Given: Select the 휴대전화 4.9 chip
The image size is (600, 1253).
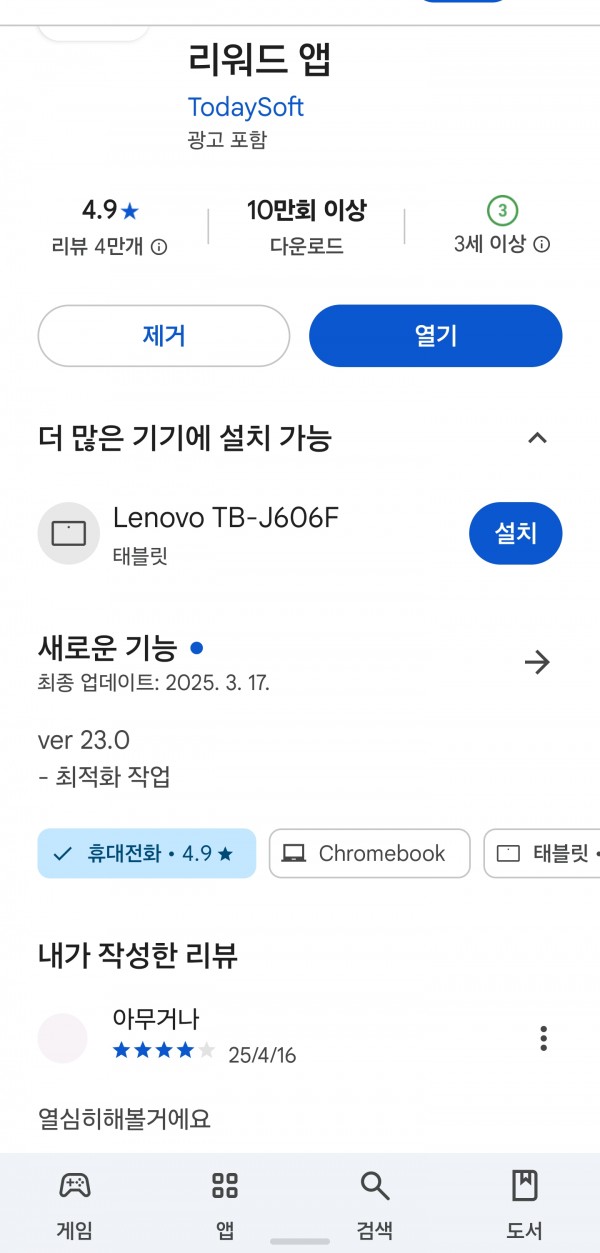Looking at the screenshot, I should [x=147, y=853].
